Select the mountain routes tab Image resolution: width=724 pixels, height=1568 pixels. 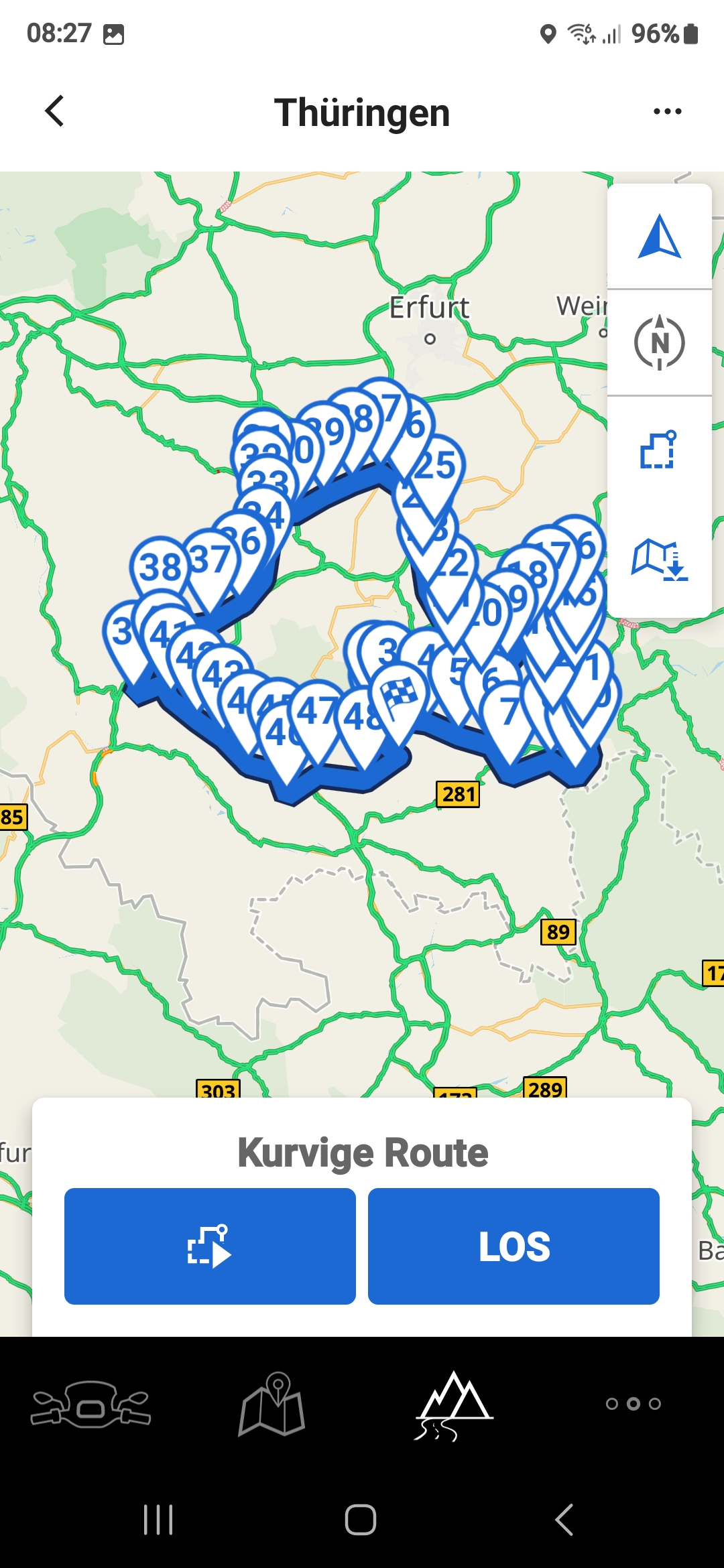[454, 1405]
